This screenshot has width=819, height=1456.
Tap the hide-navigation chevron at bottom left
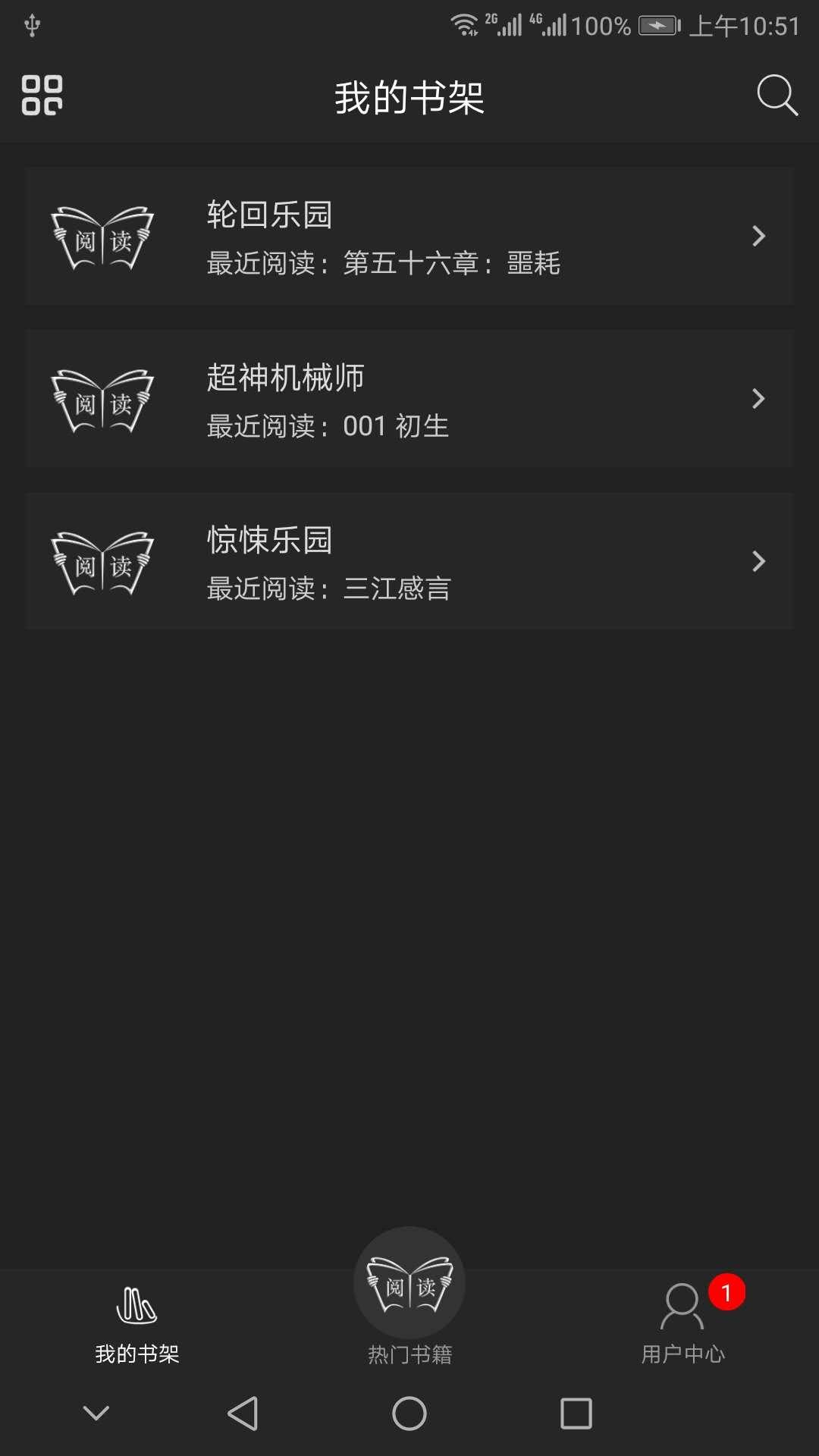pos(93,1414)
